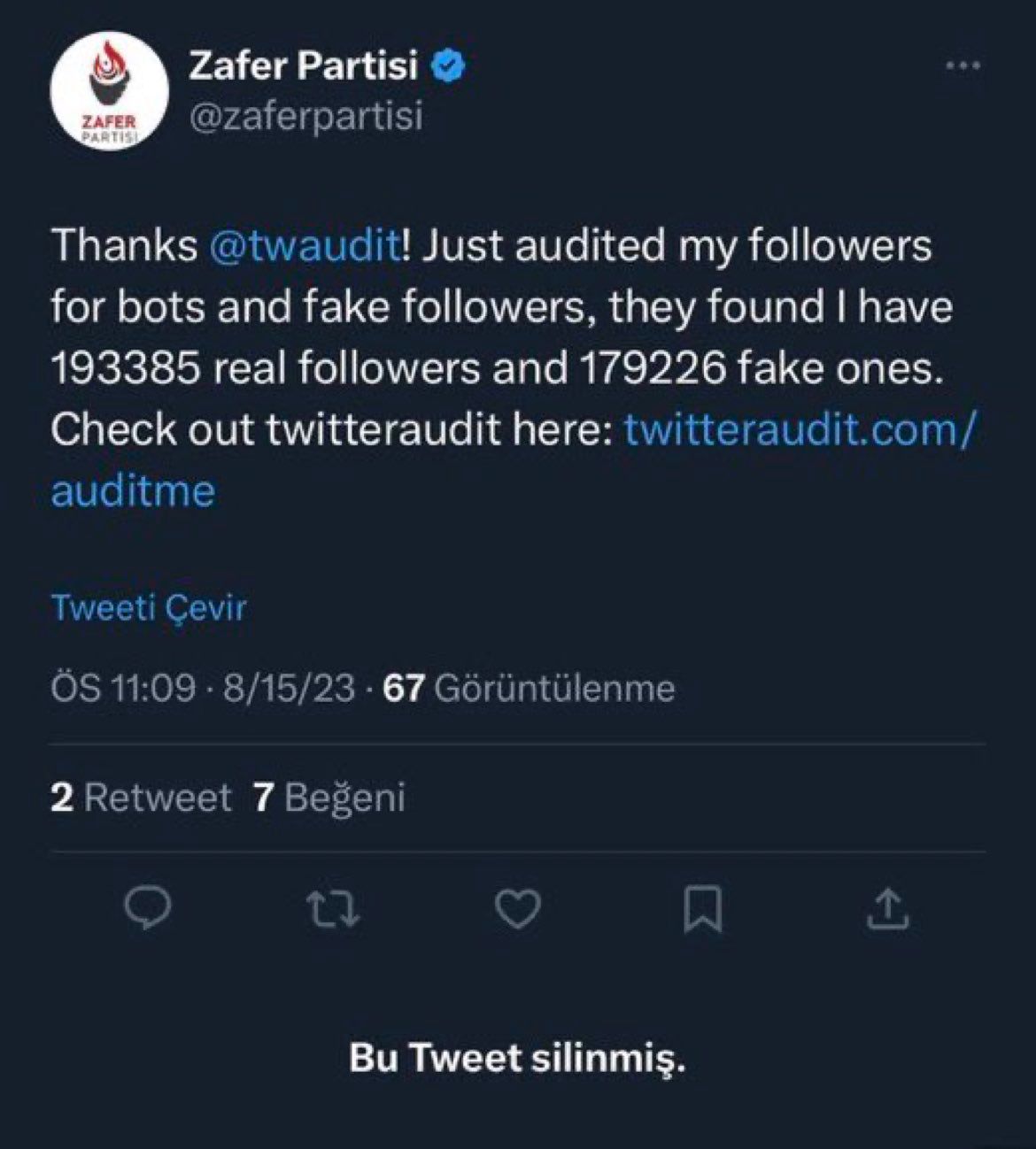
Task: View the 7 Beğeni list
Action: point(329,798)
